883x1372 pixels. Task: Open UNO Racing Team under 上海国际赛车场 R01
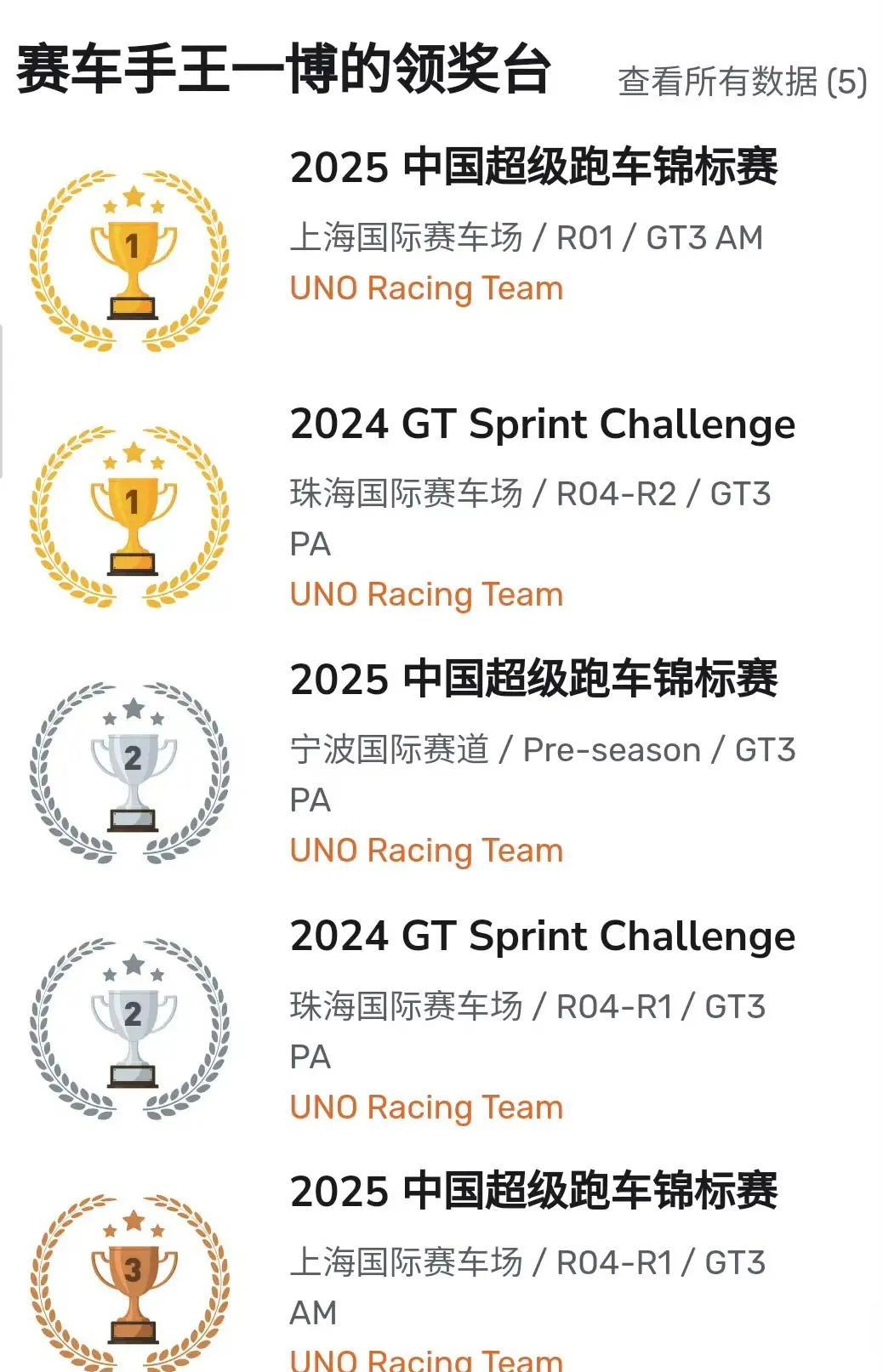click(x=426, y=288)
